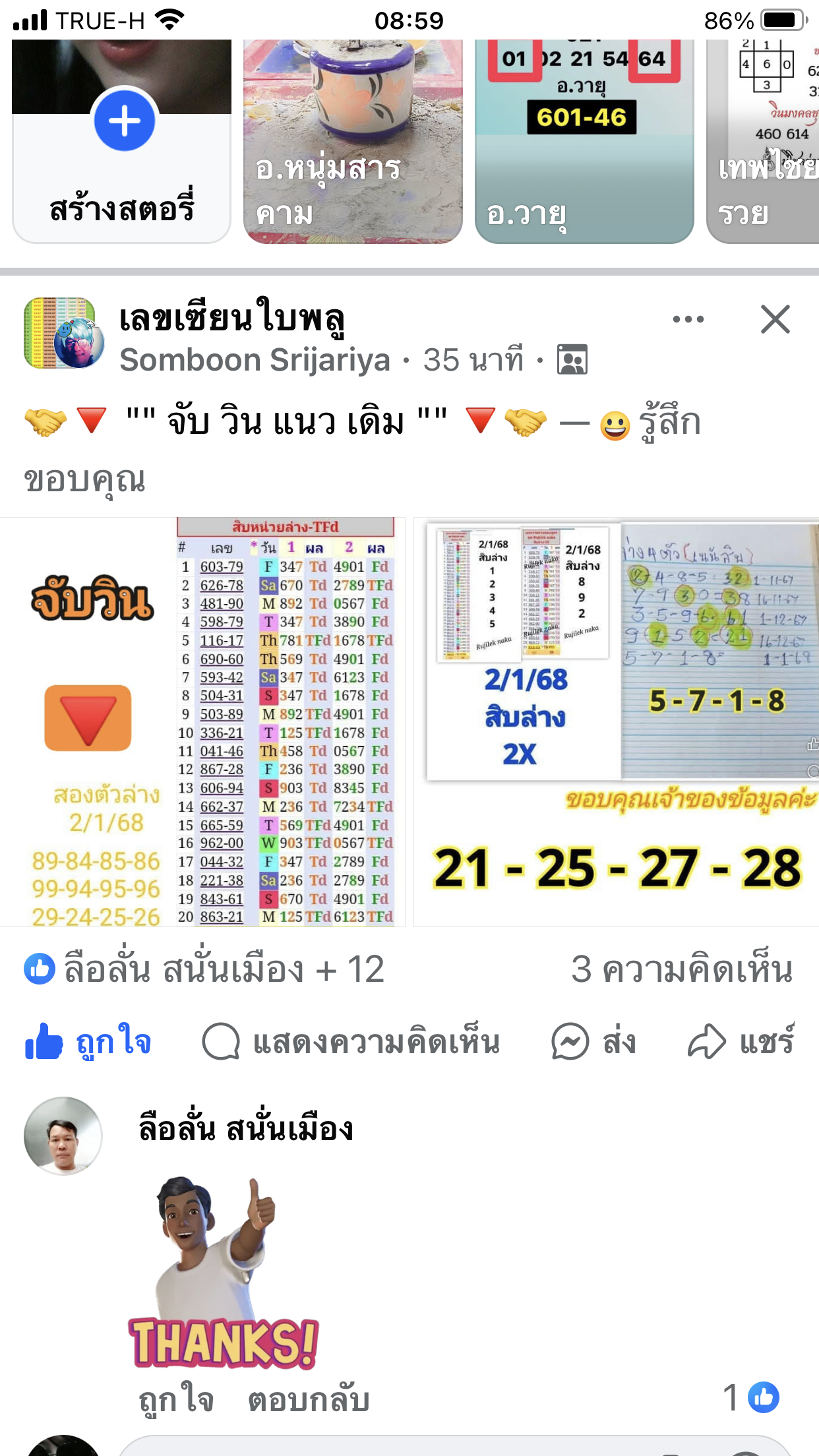The width and height of the screenshot is (819, 1456).
Task: View who reacted to this post
Action: coord(204,969)
